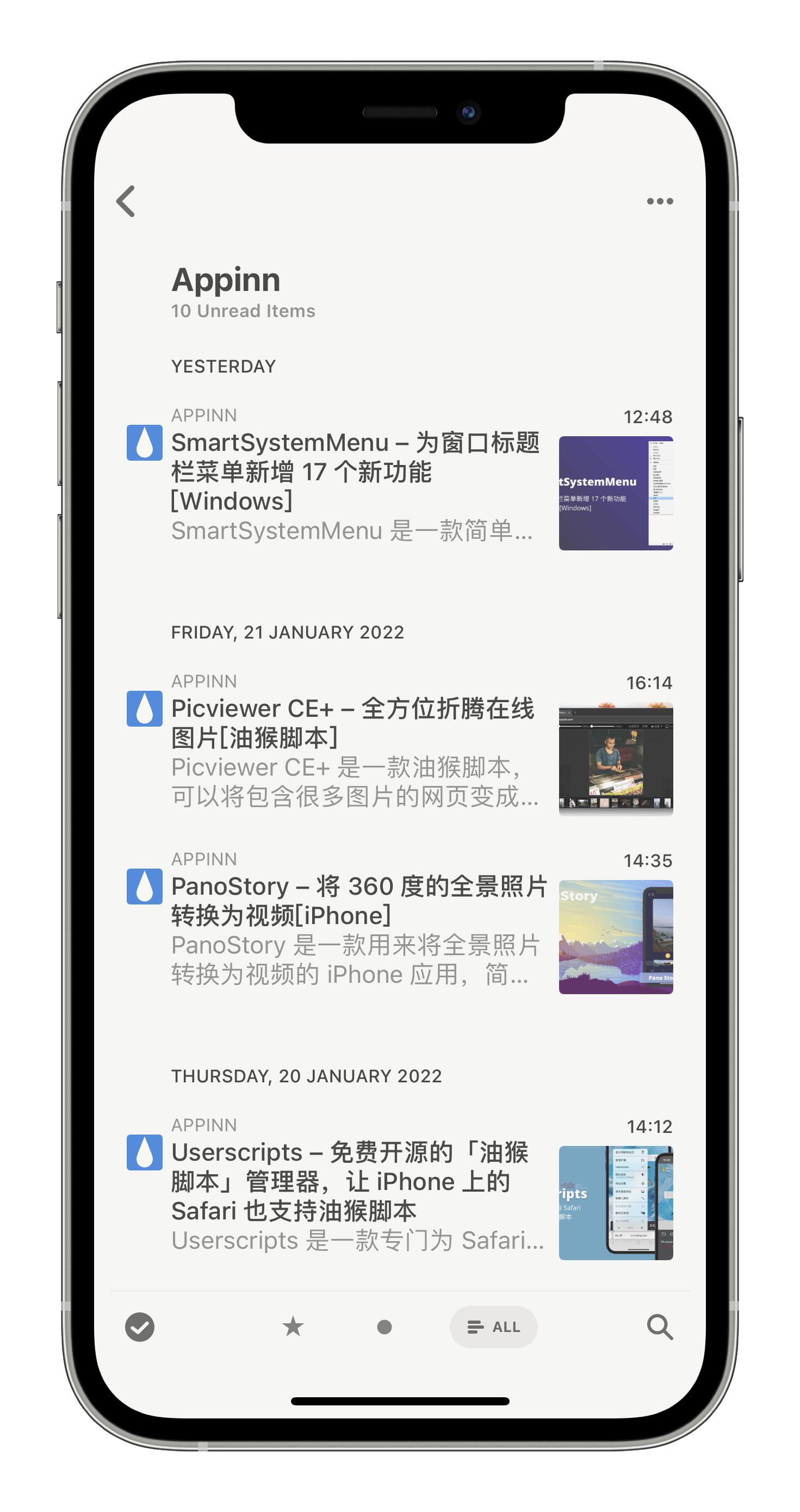
Task: Go back to the feed list
Action: click(126, 201)
